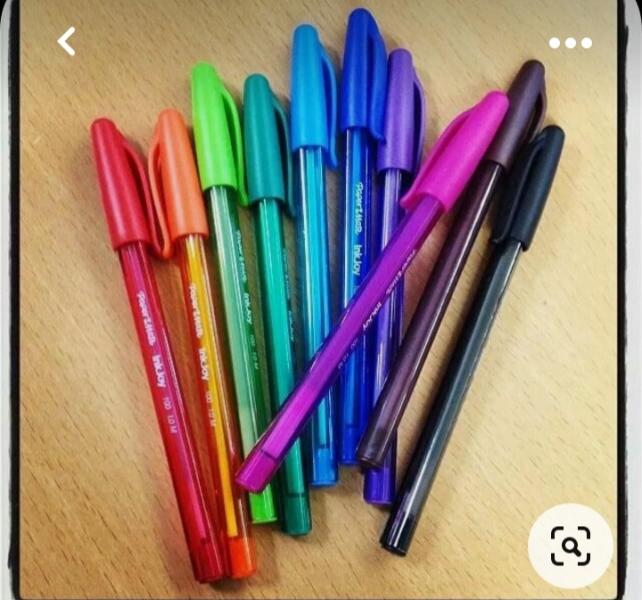Go back using the back arrow
Screen dimensions: 642x600
(x=67, y=42)
